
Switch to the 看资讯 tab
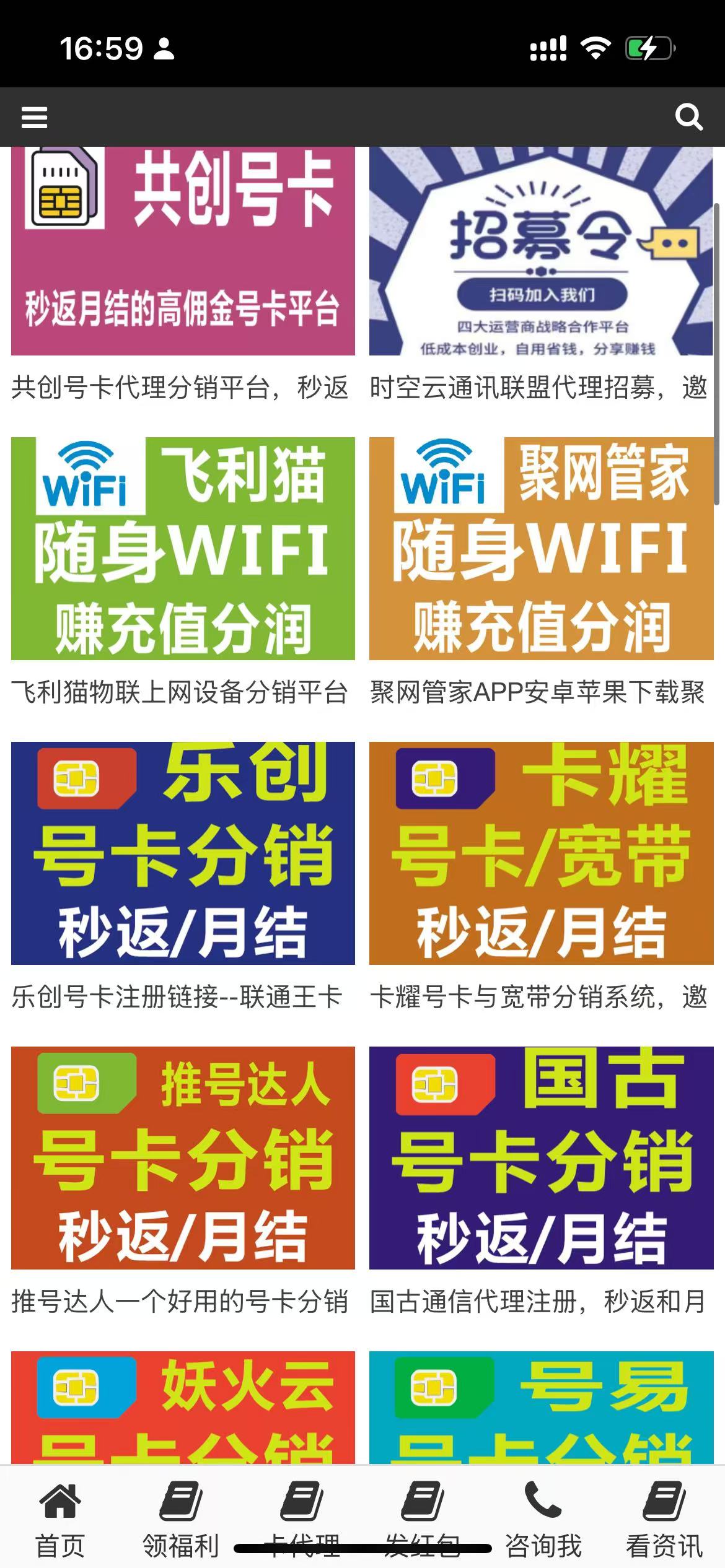[x=664, y=1518]
